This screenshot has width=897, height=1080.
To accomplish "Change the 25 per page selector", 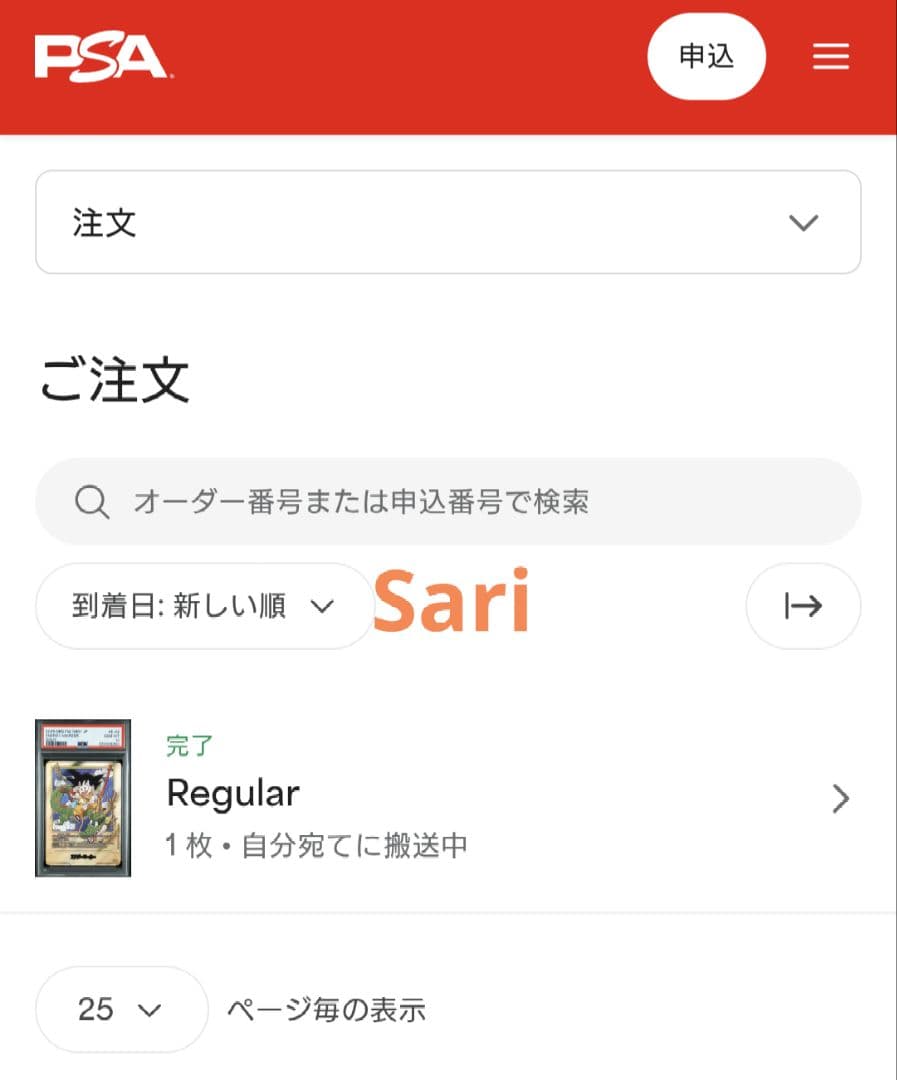I will coord(121,1009).
